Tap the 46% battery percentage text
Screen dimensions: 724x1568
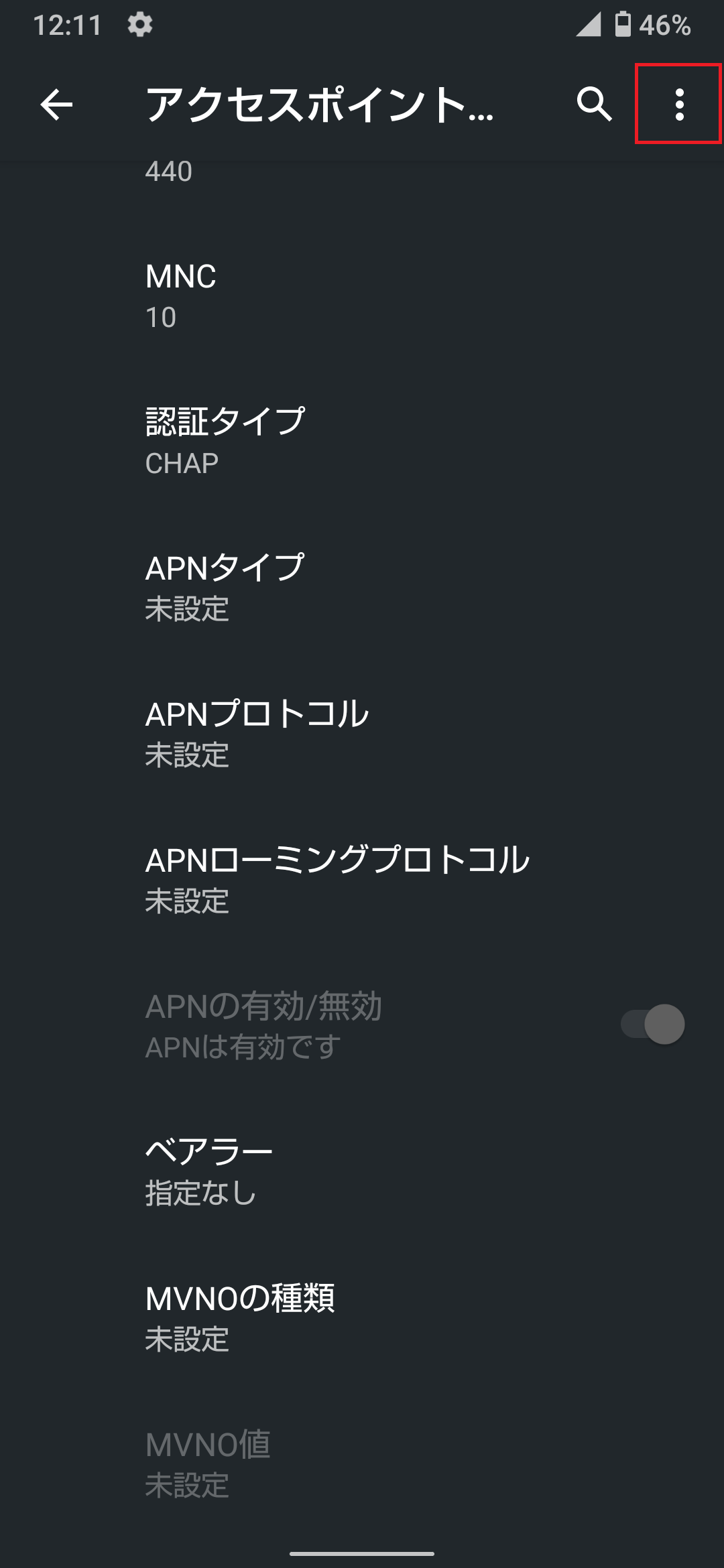(664, 25)
